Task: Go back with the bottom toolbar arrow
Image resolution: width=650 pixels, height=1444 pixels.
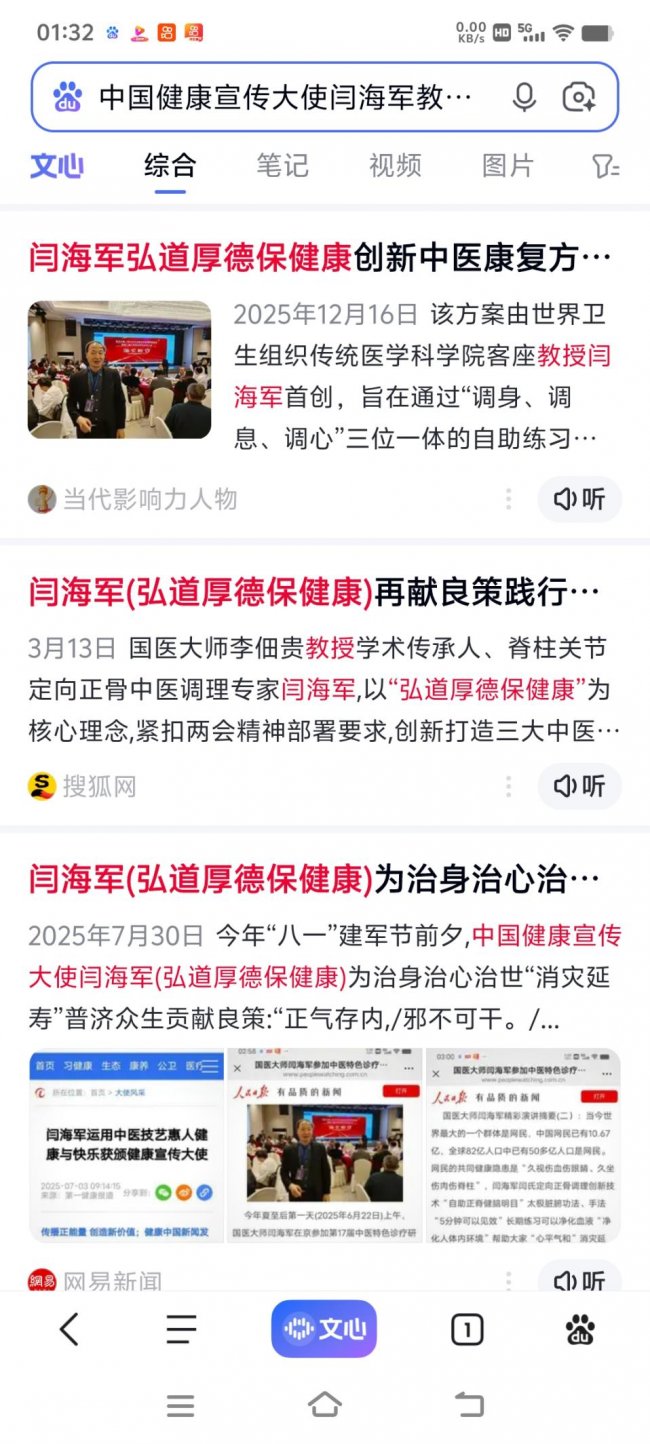Action: (69, 1329)
